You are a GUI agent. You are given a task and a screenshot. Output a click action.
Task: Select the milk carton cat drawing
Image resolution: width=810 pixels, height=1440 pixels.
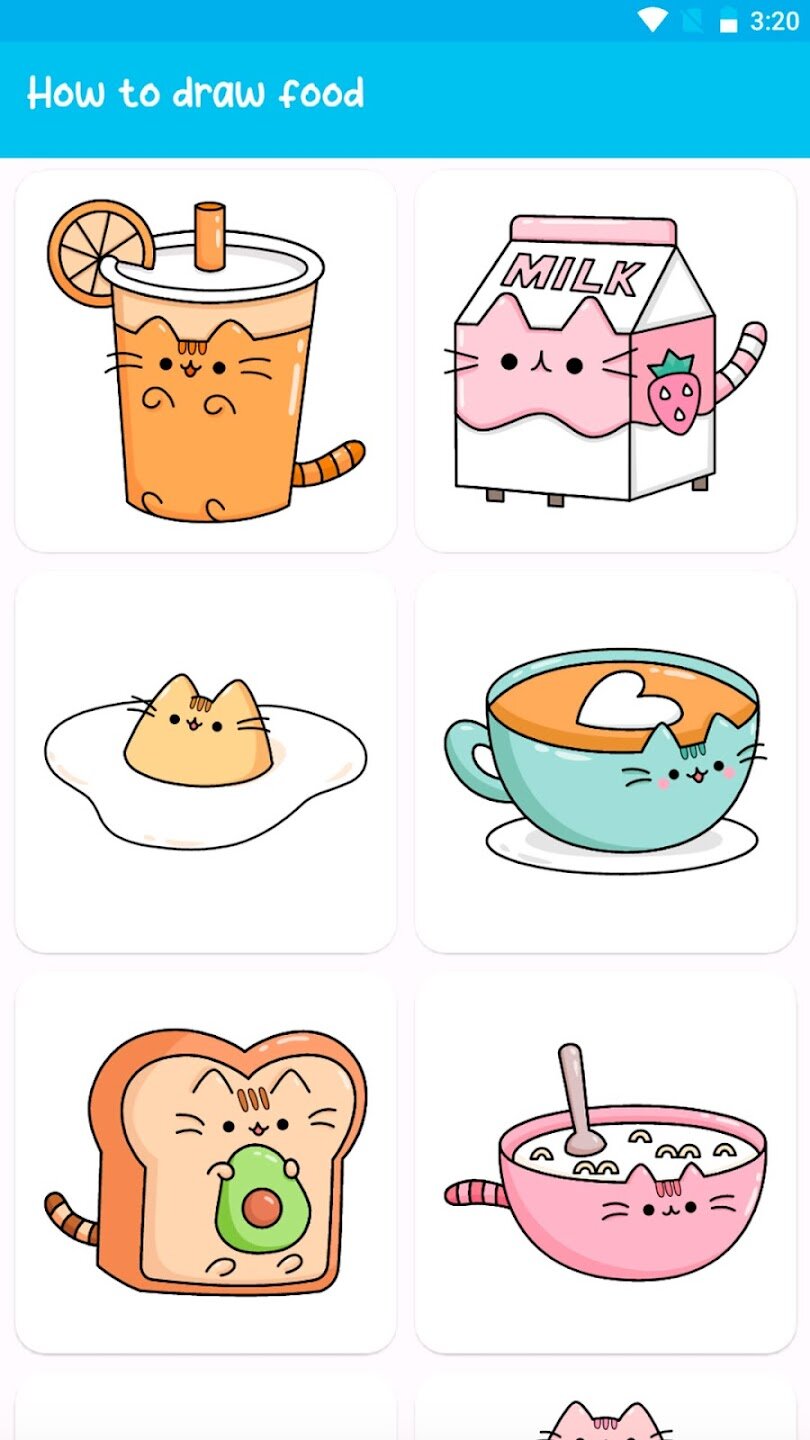click(x=605, y=361)
